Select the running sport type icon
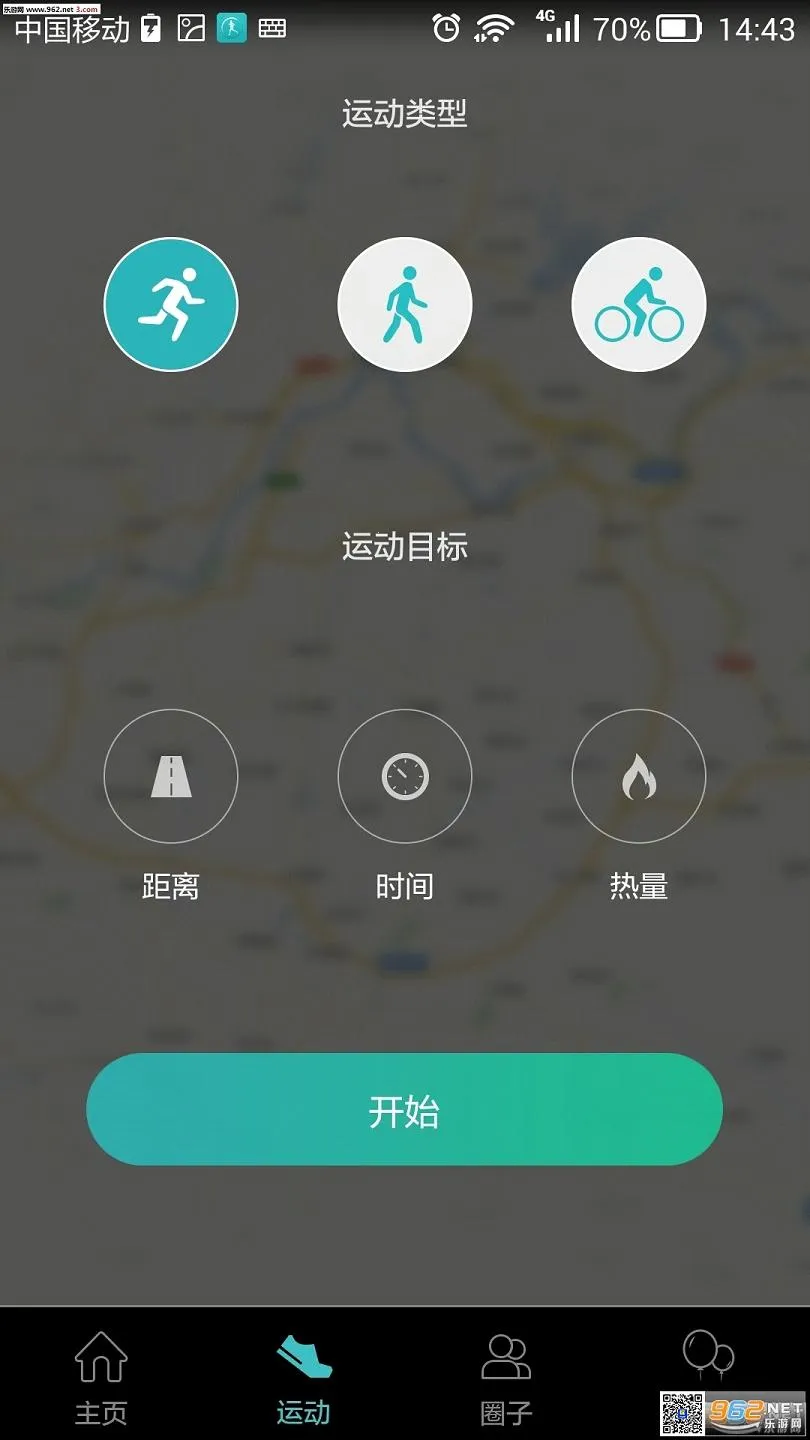This screenshot has height=1440, width=810. [170, 304]
